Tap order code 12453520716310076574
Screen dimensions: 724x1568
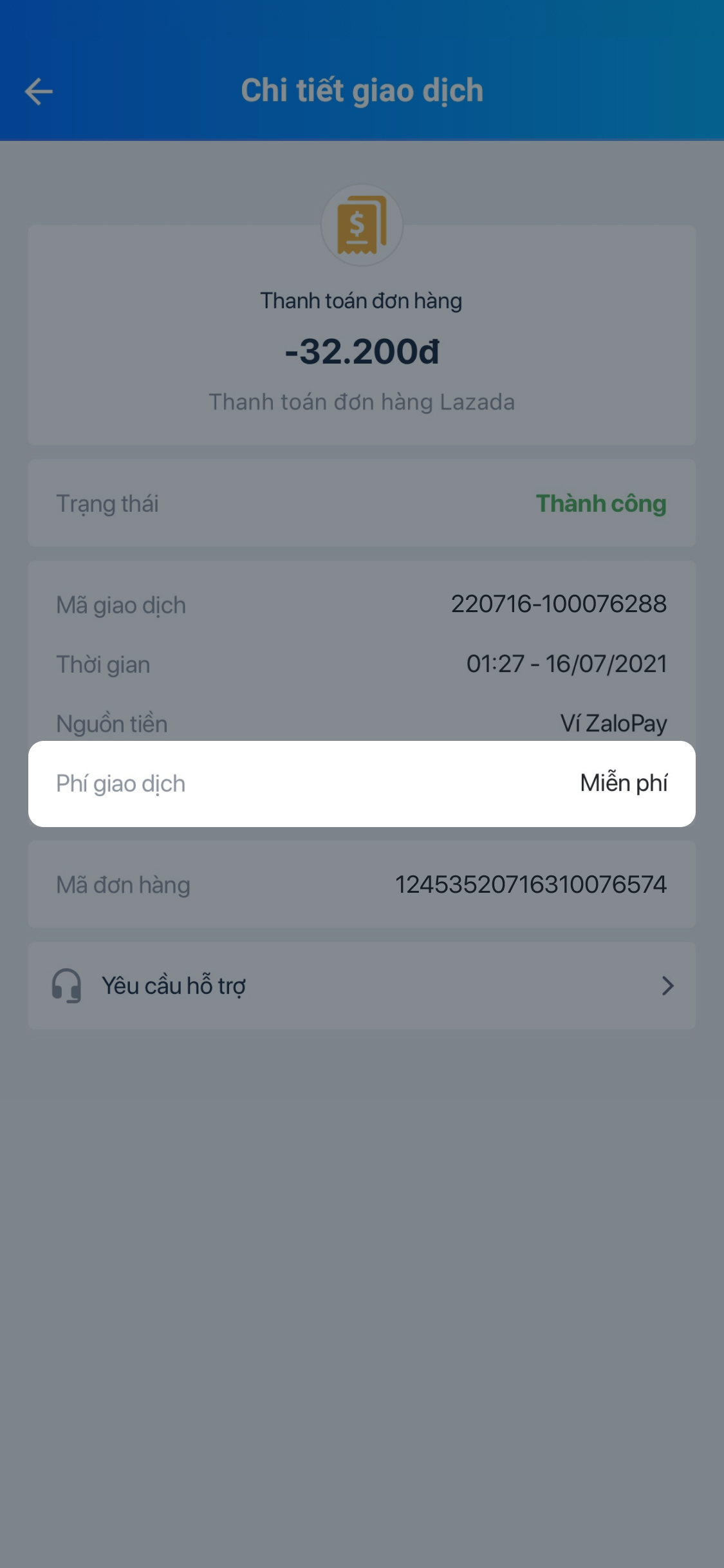530,884
